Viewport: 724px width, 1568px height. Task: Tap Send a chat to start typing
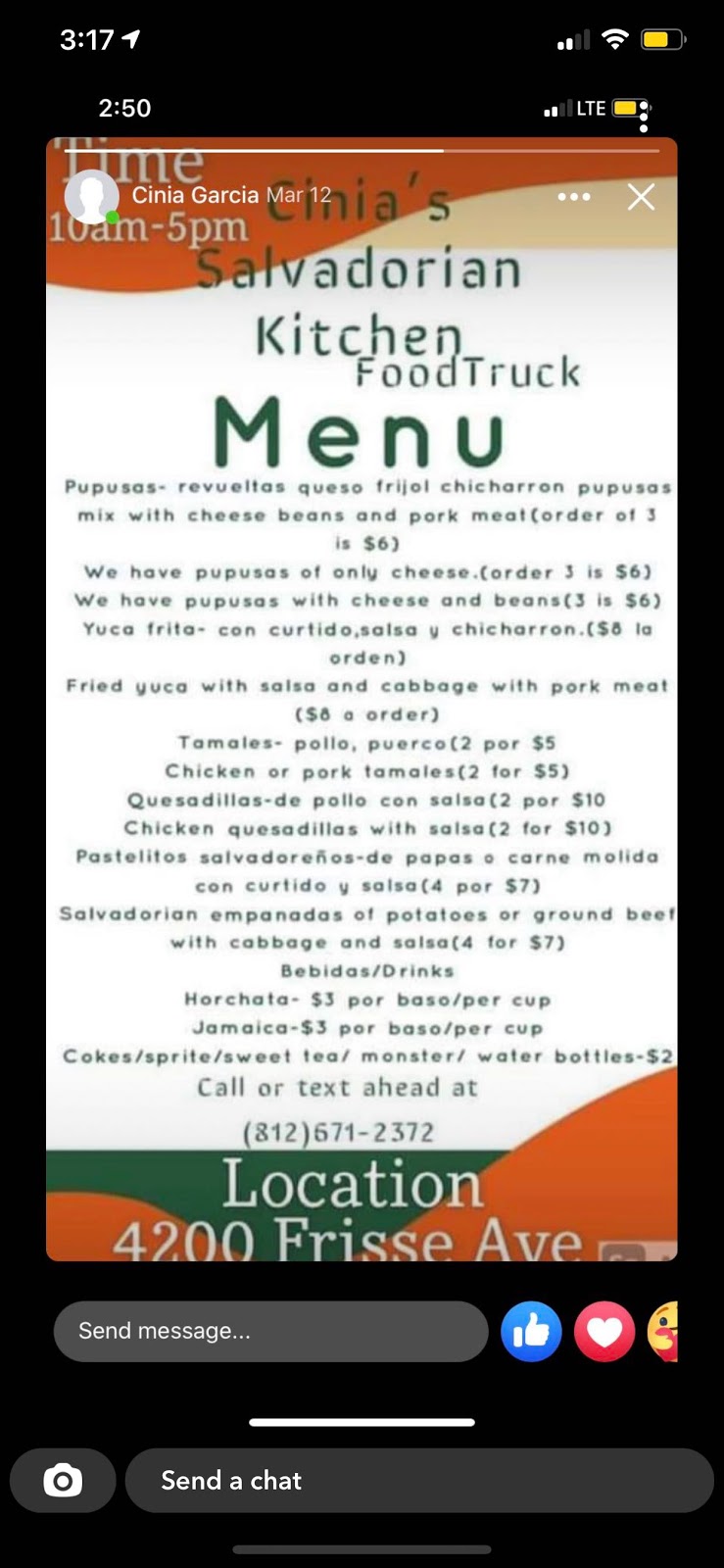click(421, 1481)
